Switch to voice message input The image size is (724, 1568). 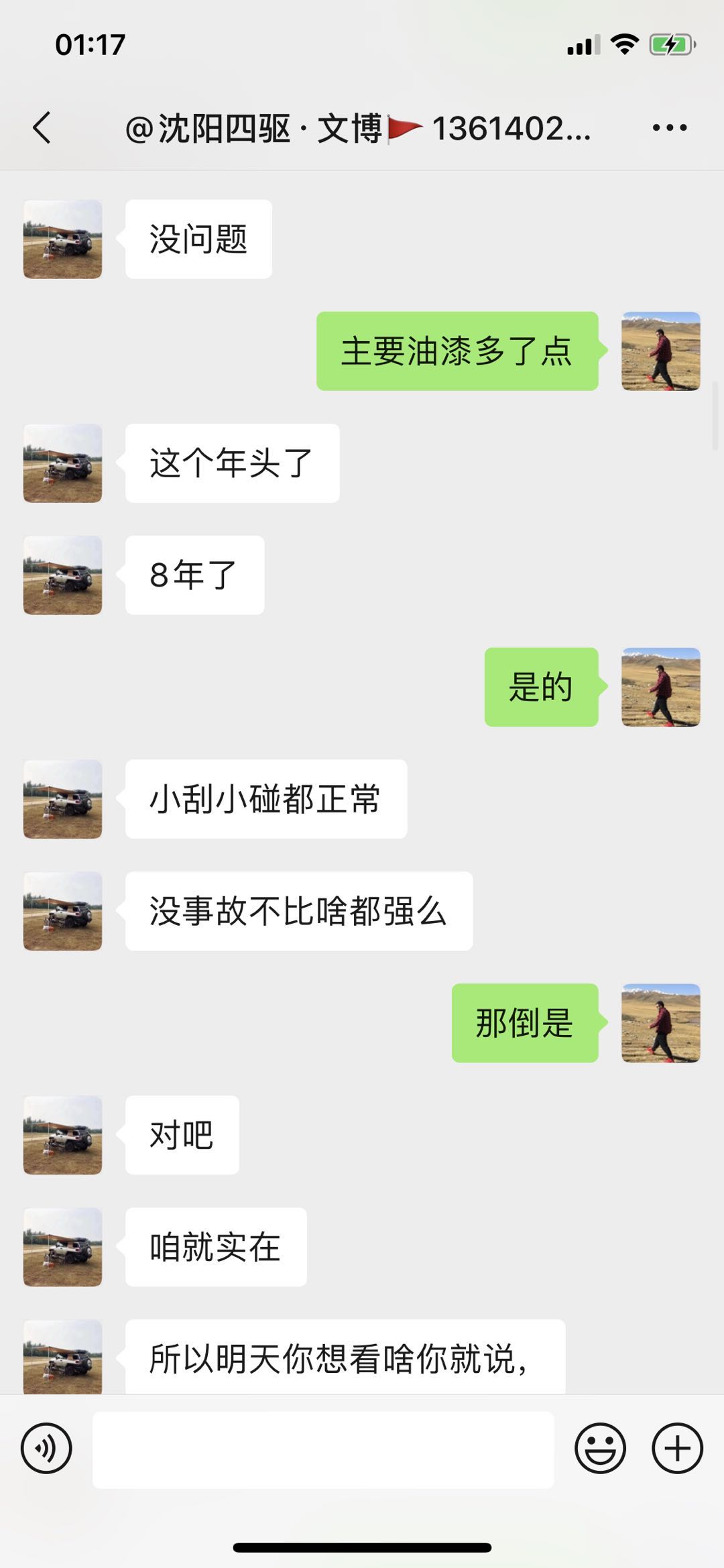(x=46, y=1448)
